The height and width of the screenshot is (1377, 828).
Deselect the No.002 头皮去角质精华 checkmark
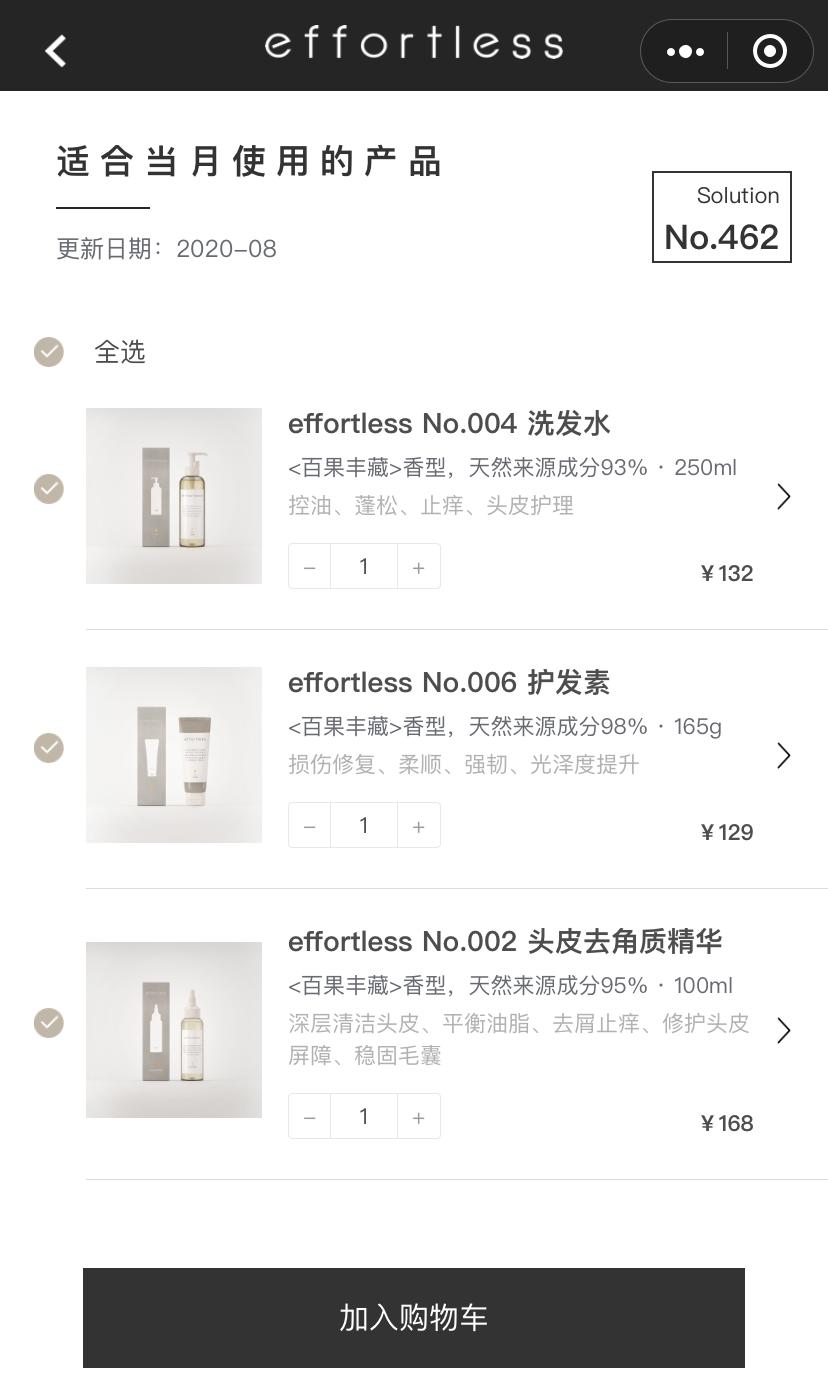click(48, 1023)
